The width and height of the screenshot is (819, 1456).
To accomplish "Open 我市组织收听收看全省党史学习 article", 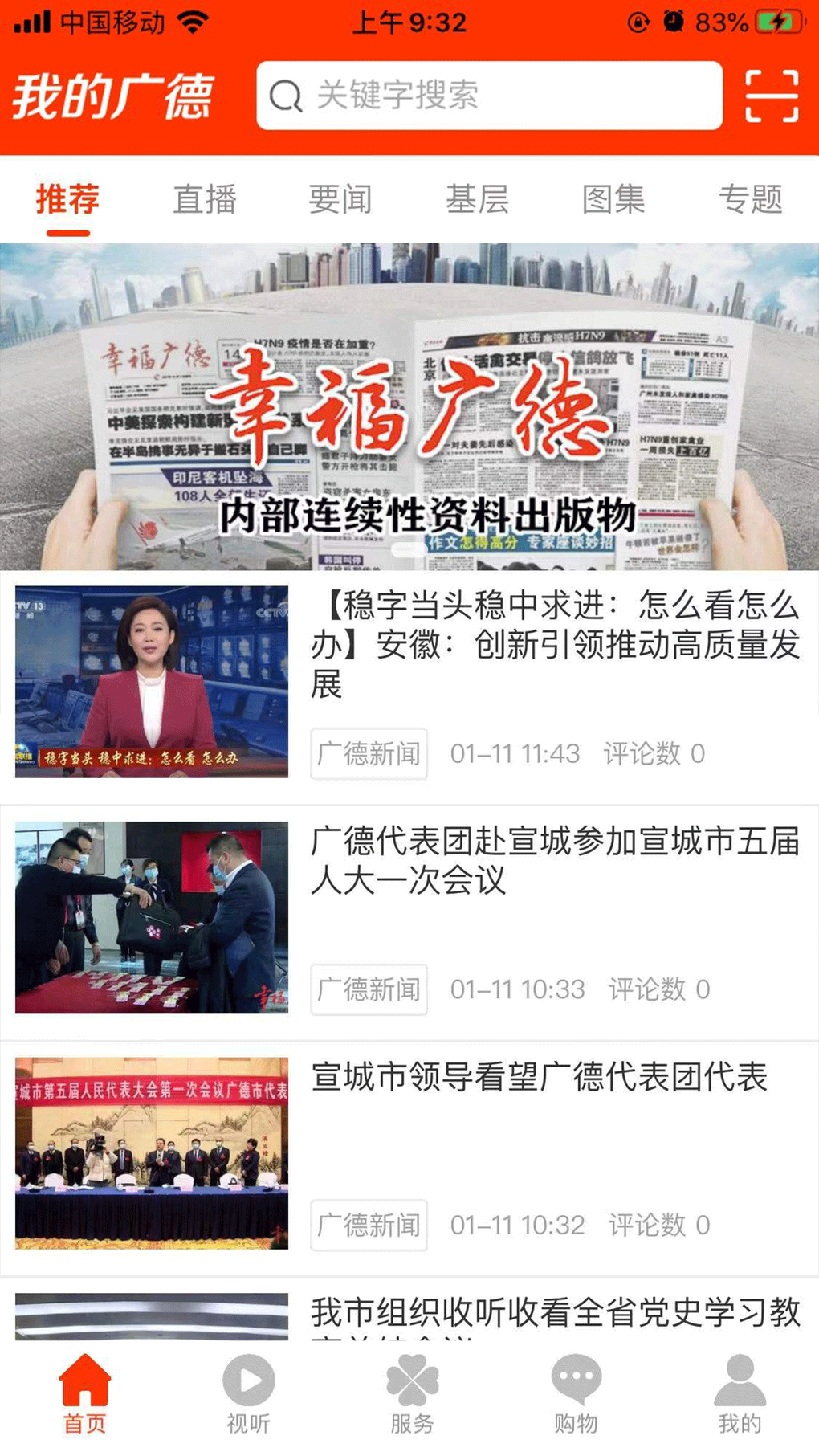I will [x=554, y=1313].
